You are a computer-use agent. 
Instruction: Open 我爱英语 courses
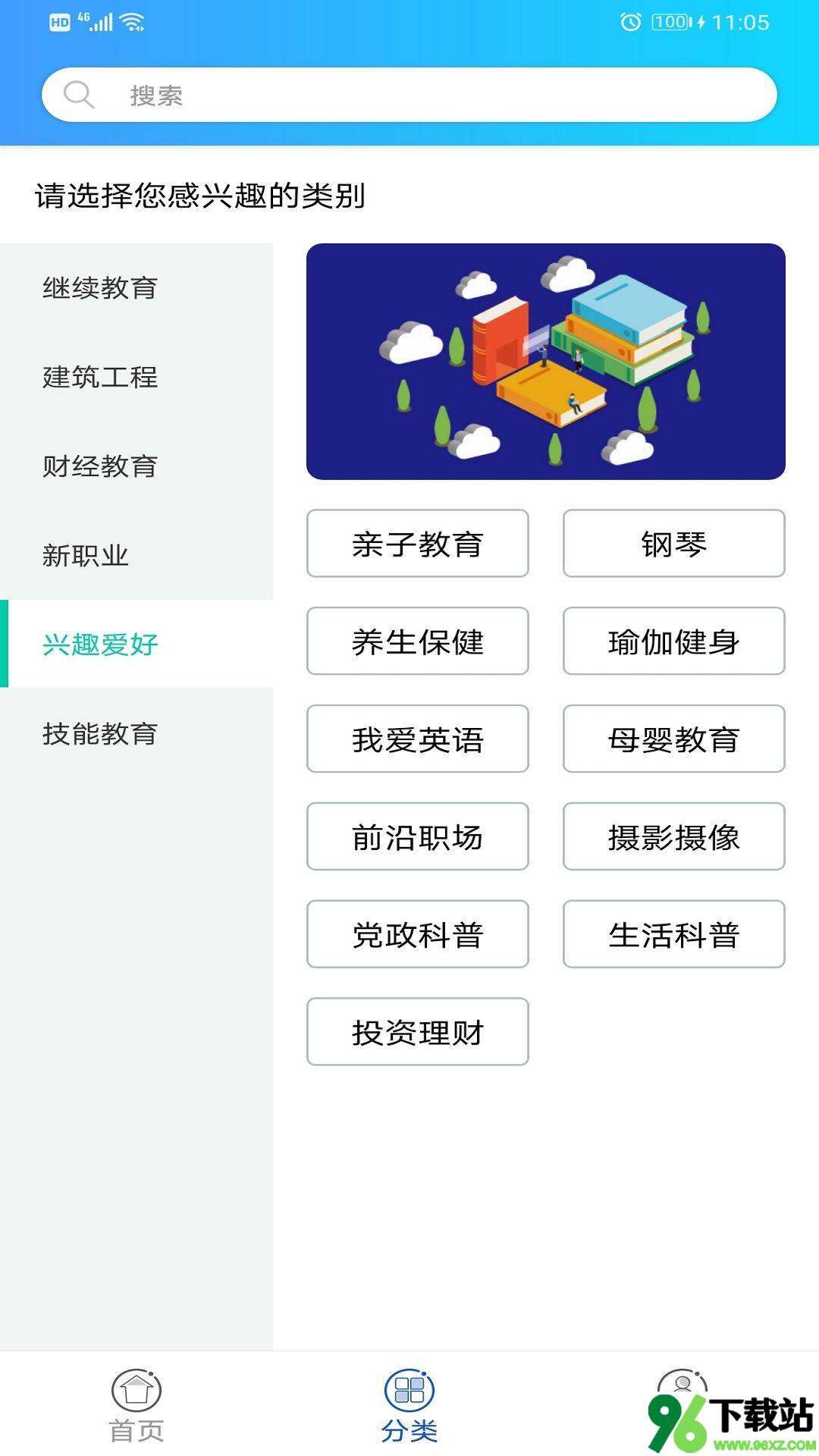click(x=417, y=739)
